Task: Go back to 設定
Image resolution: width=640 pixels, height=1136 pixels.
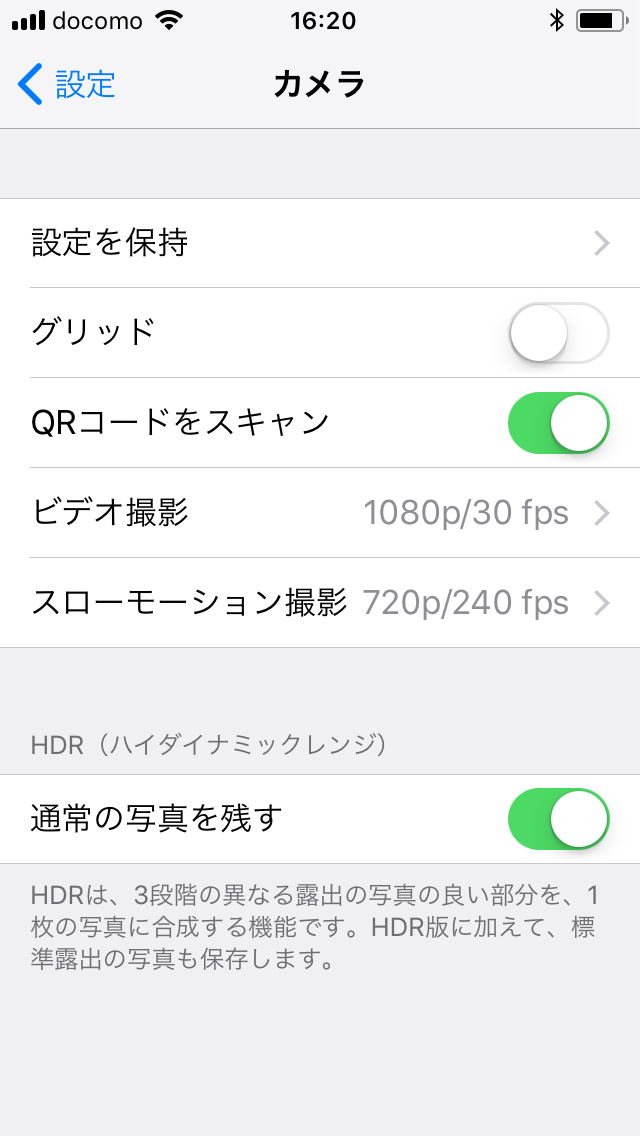Action: click(66, 84)
